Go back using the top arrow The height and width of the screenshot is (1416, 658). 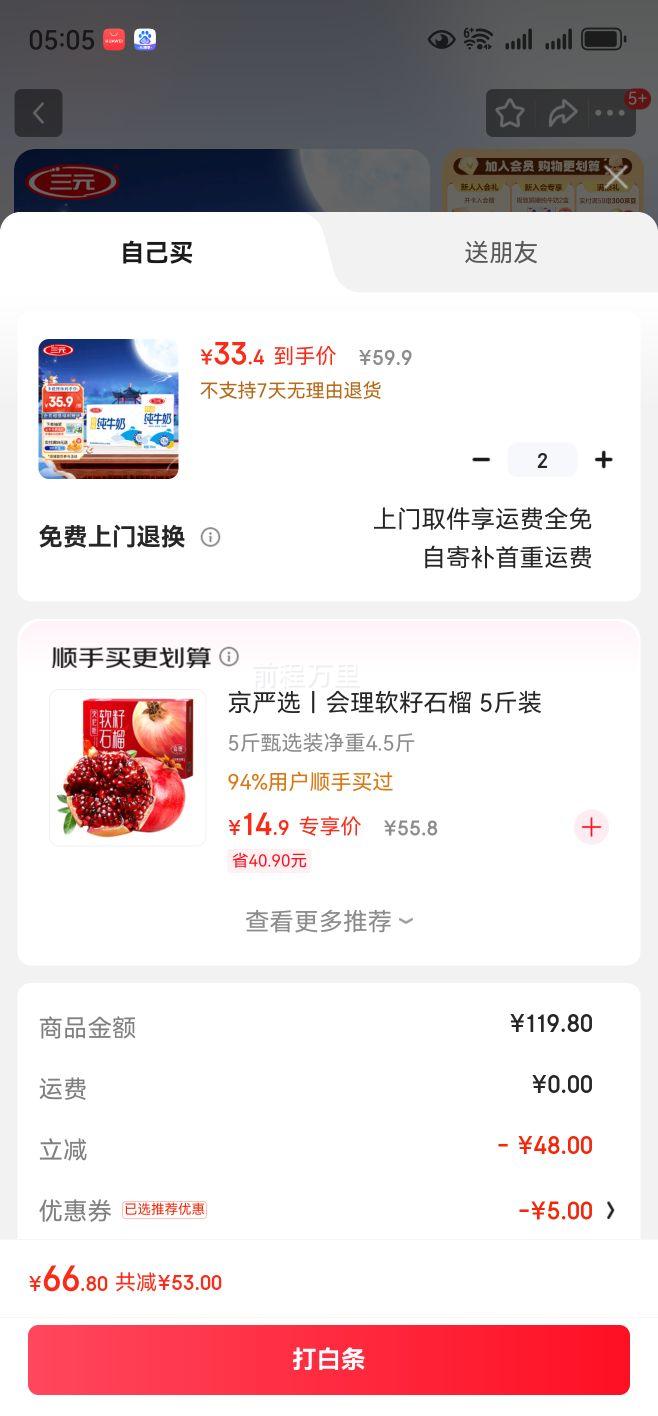(x=38, y=113)
